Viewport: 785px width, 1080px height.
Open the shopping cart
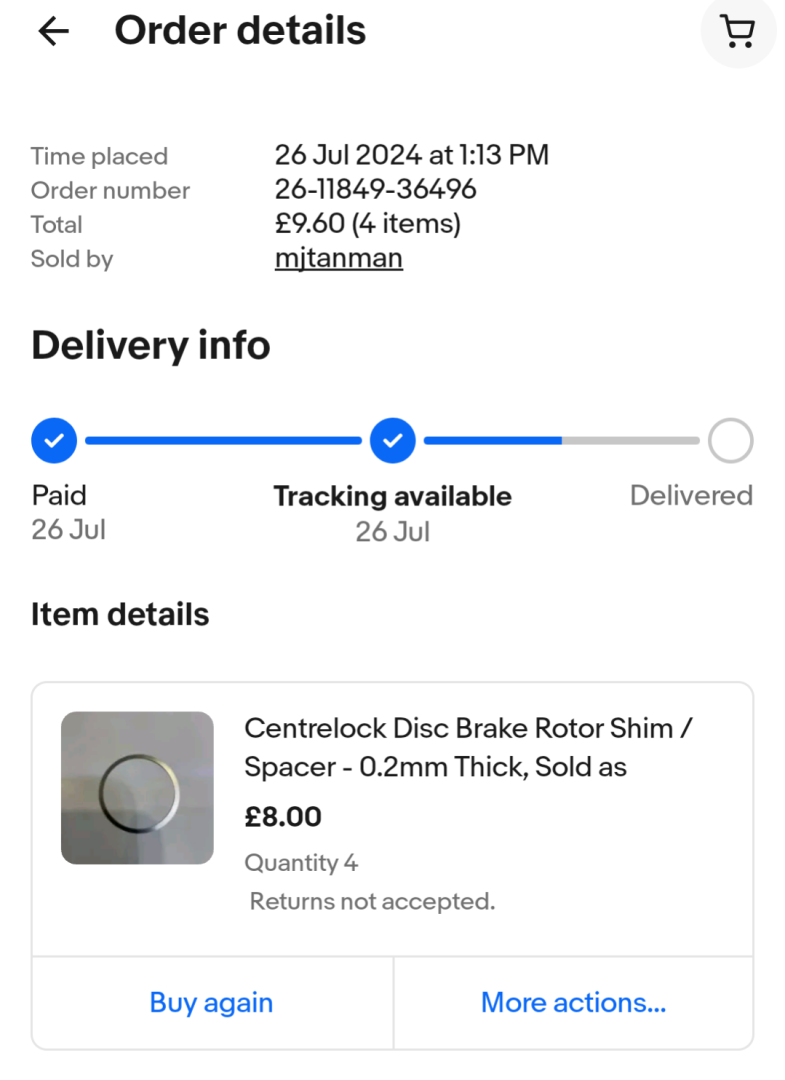(738, 32)
